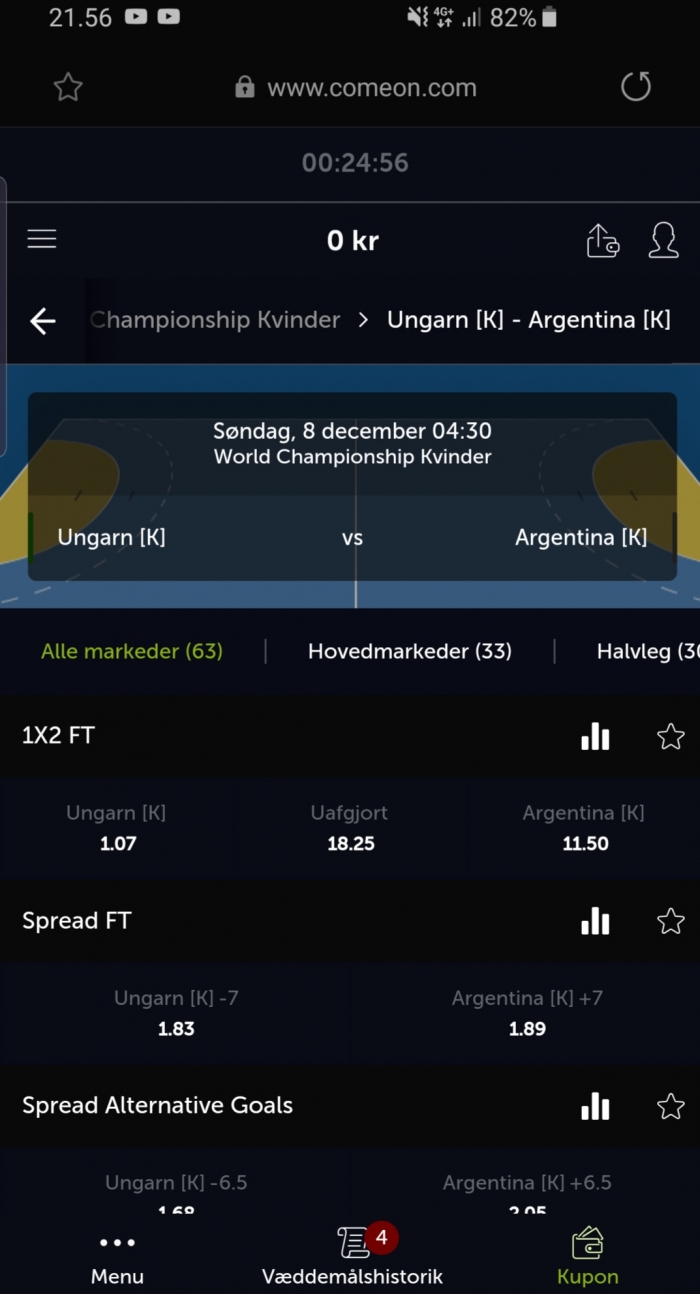
Task: Pick Argentina [K] to win at 11.50
Action: point(584,828)
